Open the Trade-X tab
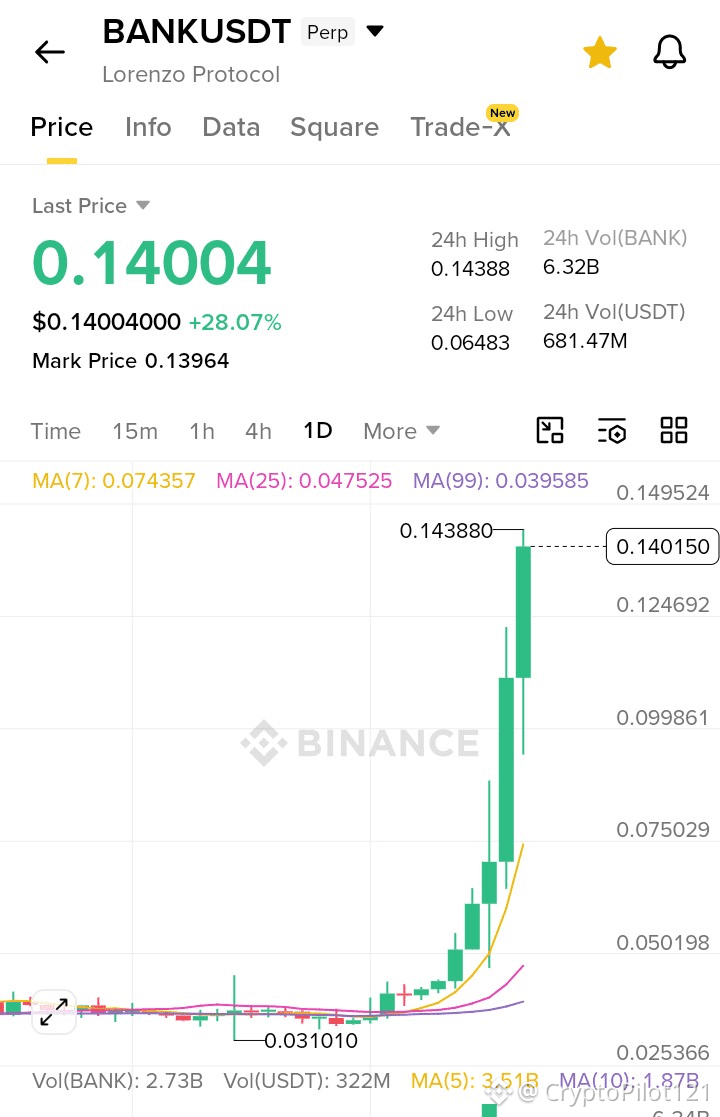 coord(461,127)
